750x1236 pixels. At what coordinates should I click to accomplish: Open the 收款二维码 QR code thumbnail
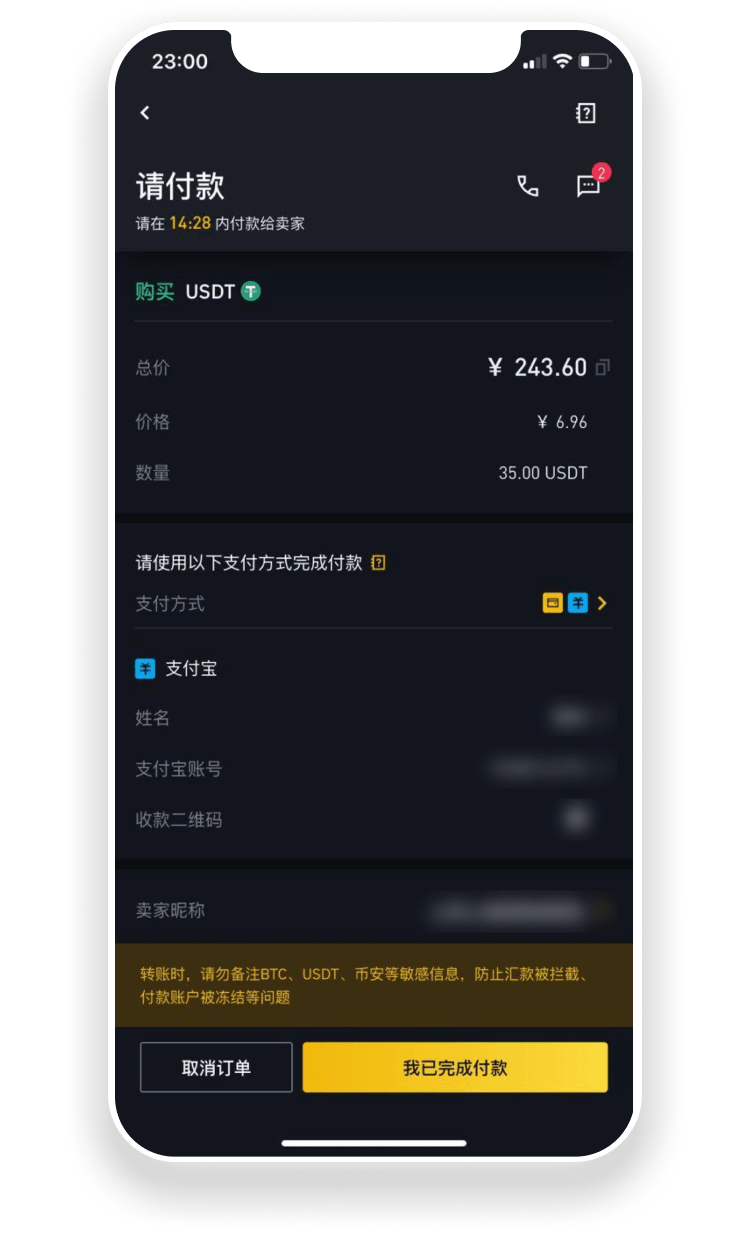[577, 817]
